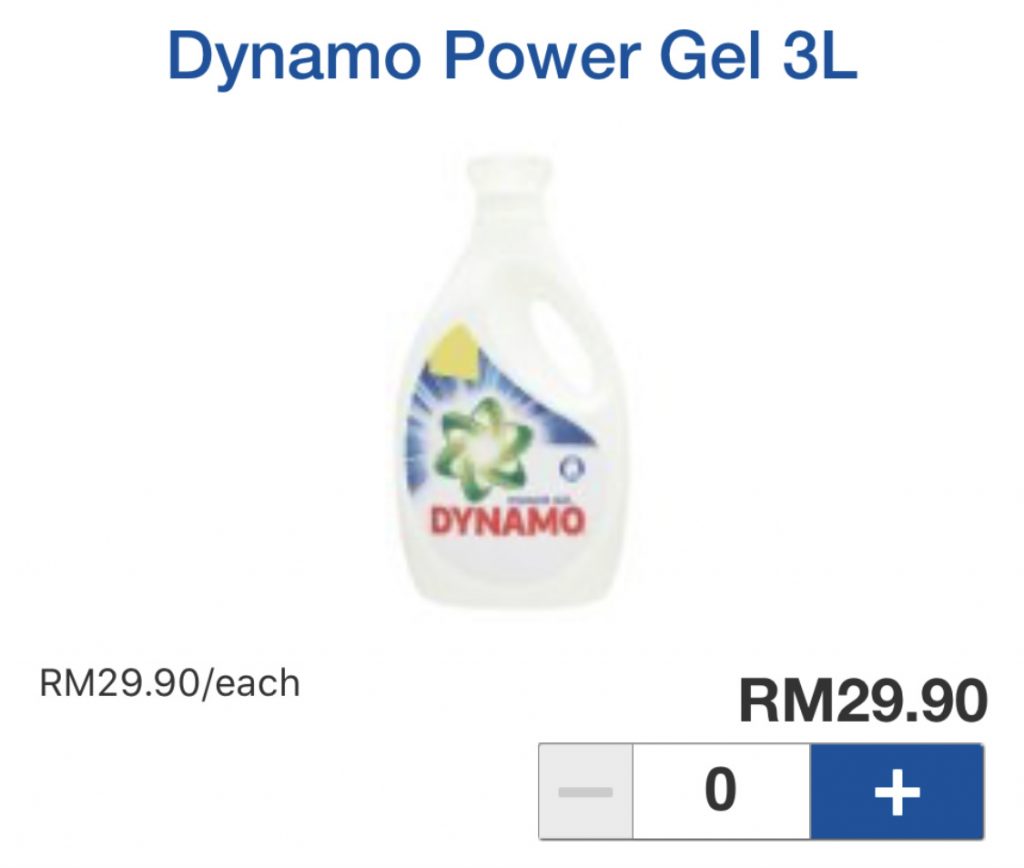The height and width of the screenshot is (868, 1024).
Task: Decrease quantity with the minus button
Action: tap(586, 792)
